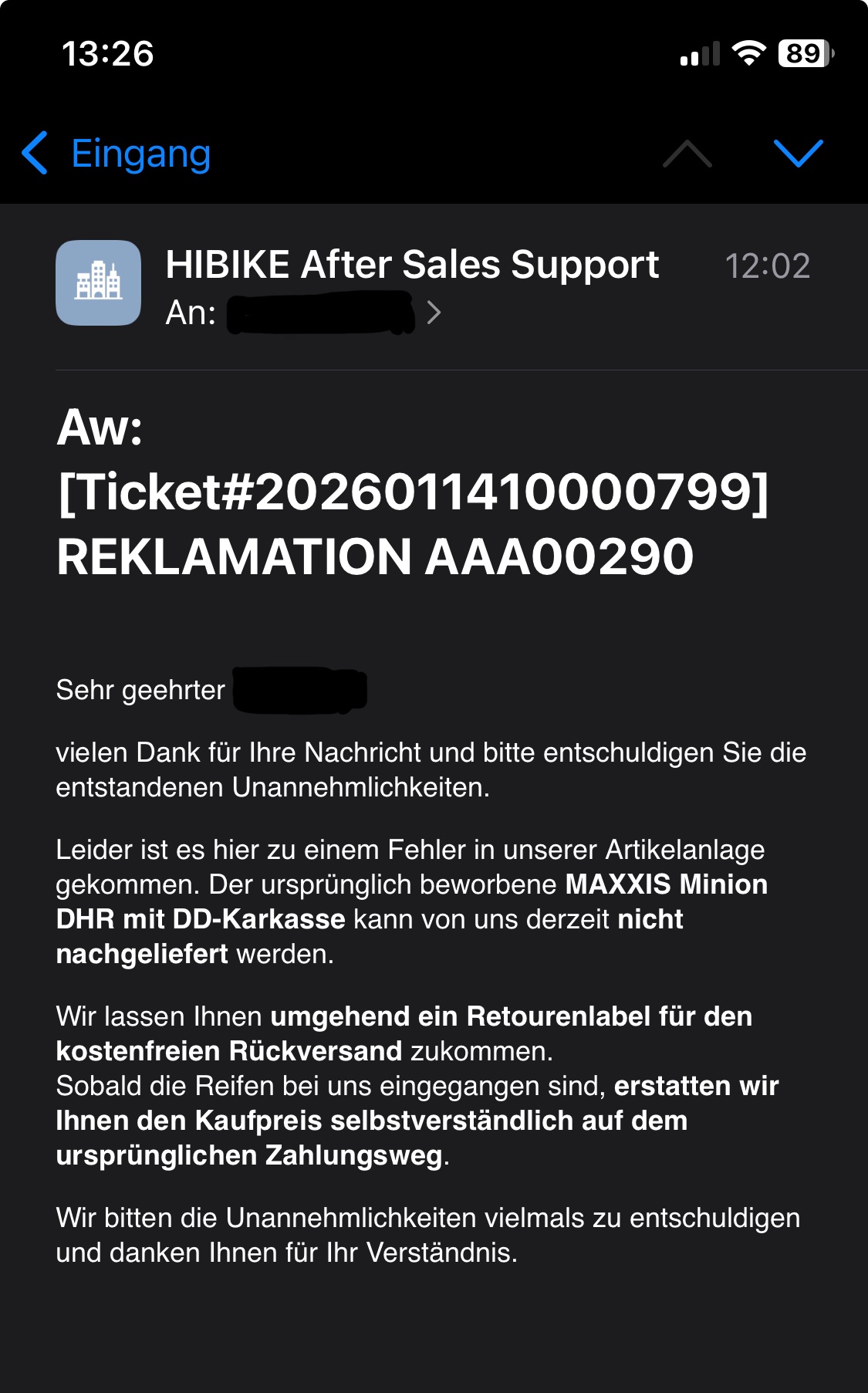Go back to Eingang inbox
Screen dimensions: 868x1393
(116, 154)
